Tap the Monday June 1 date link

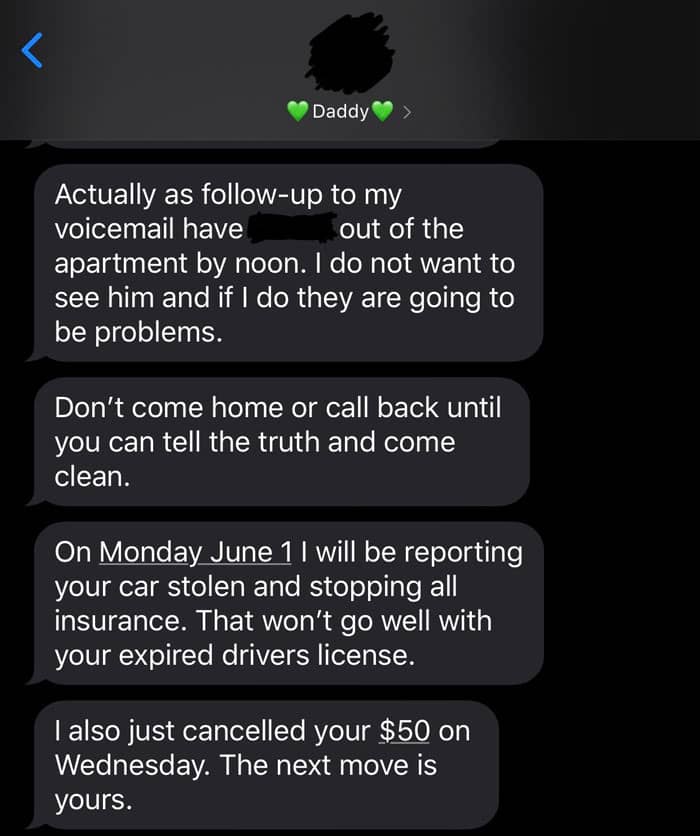click(x=195, y=552)
